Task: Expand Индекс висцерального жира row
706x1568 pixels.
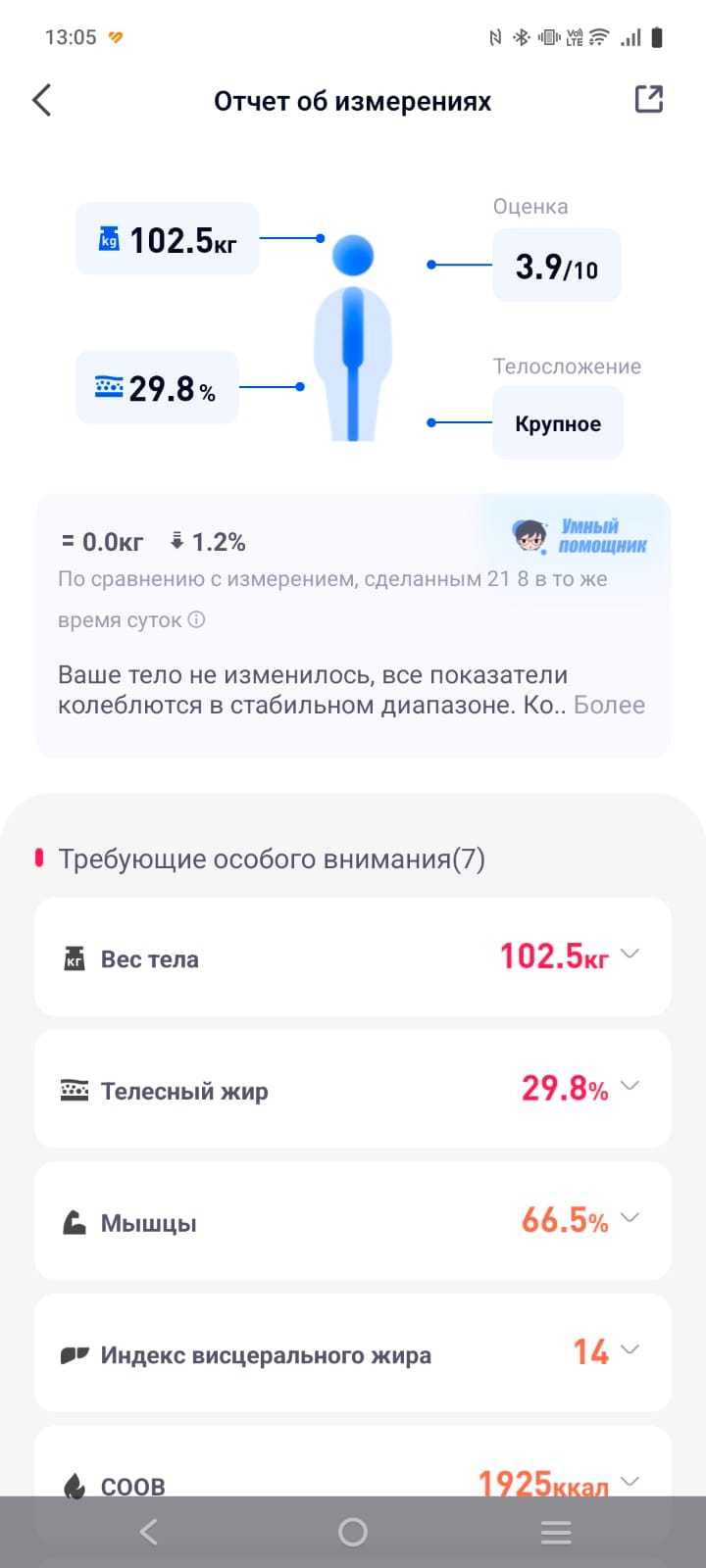Action: coord(630,1350)
